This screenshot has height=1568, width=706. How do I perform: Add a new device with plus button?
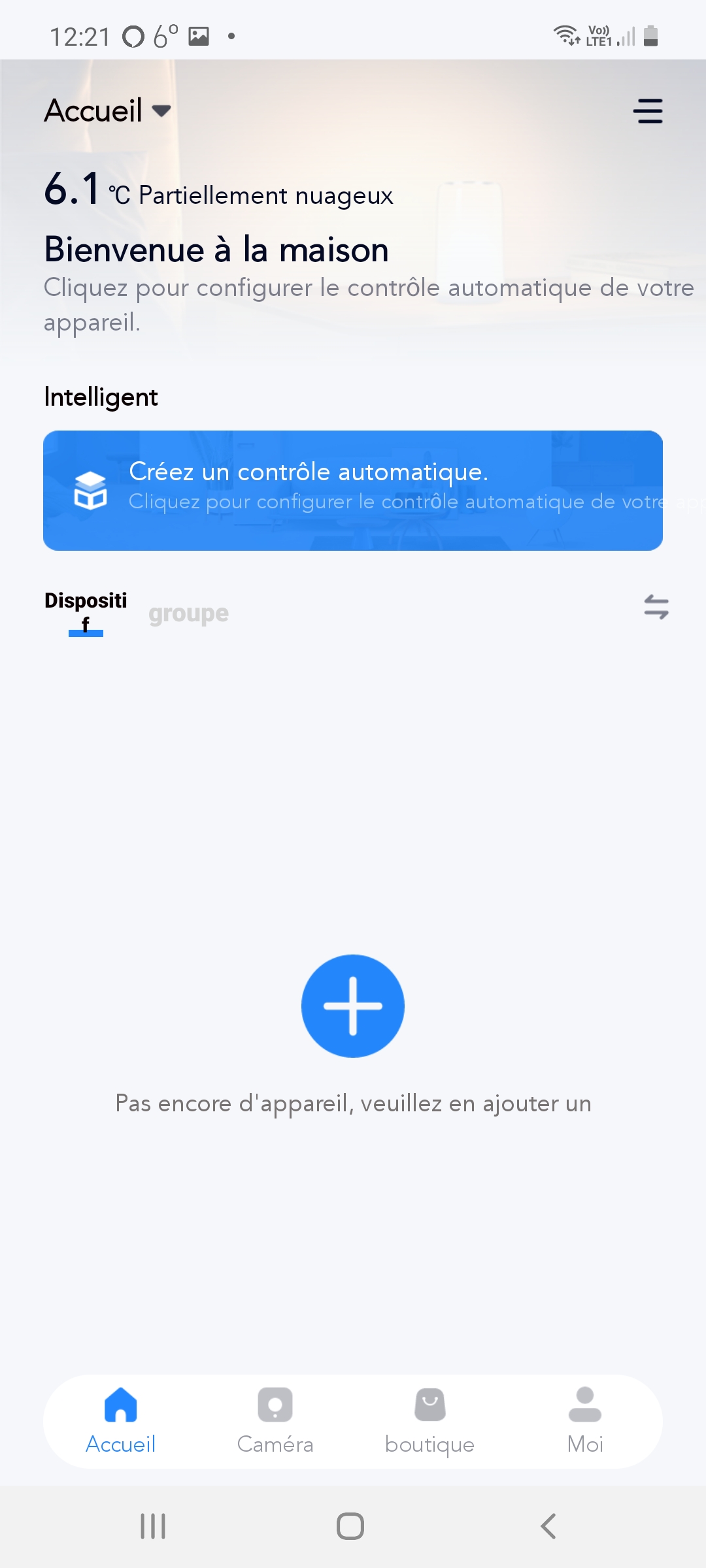(x=353, y=1006)
